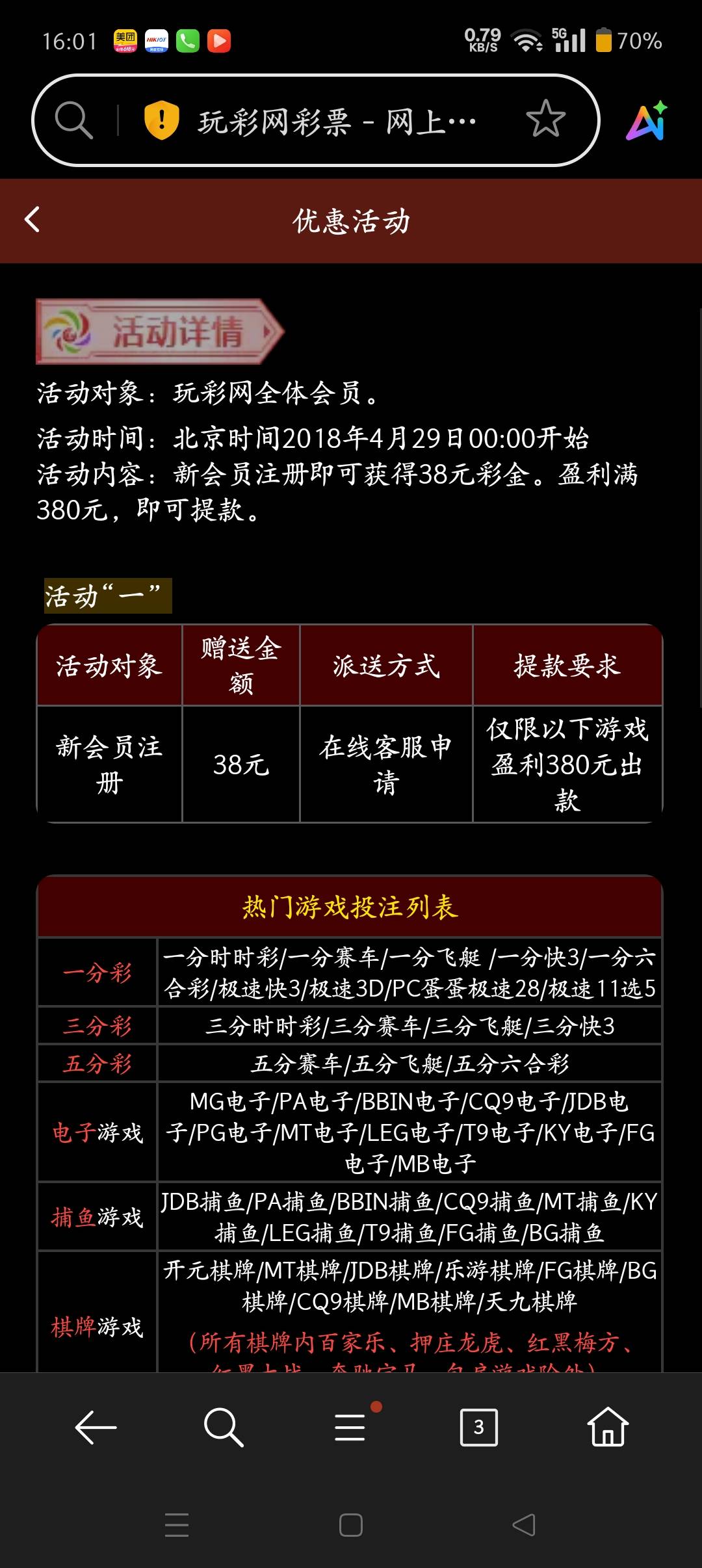702x1568 pixels.
Task: Go back from the 优惠活动 page
Action: click(32, 220)
